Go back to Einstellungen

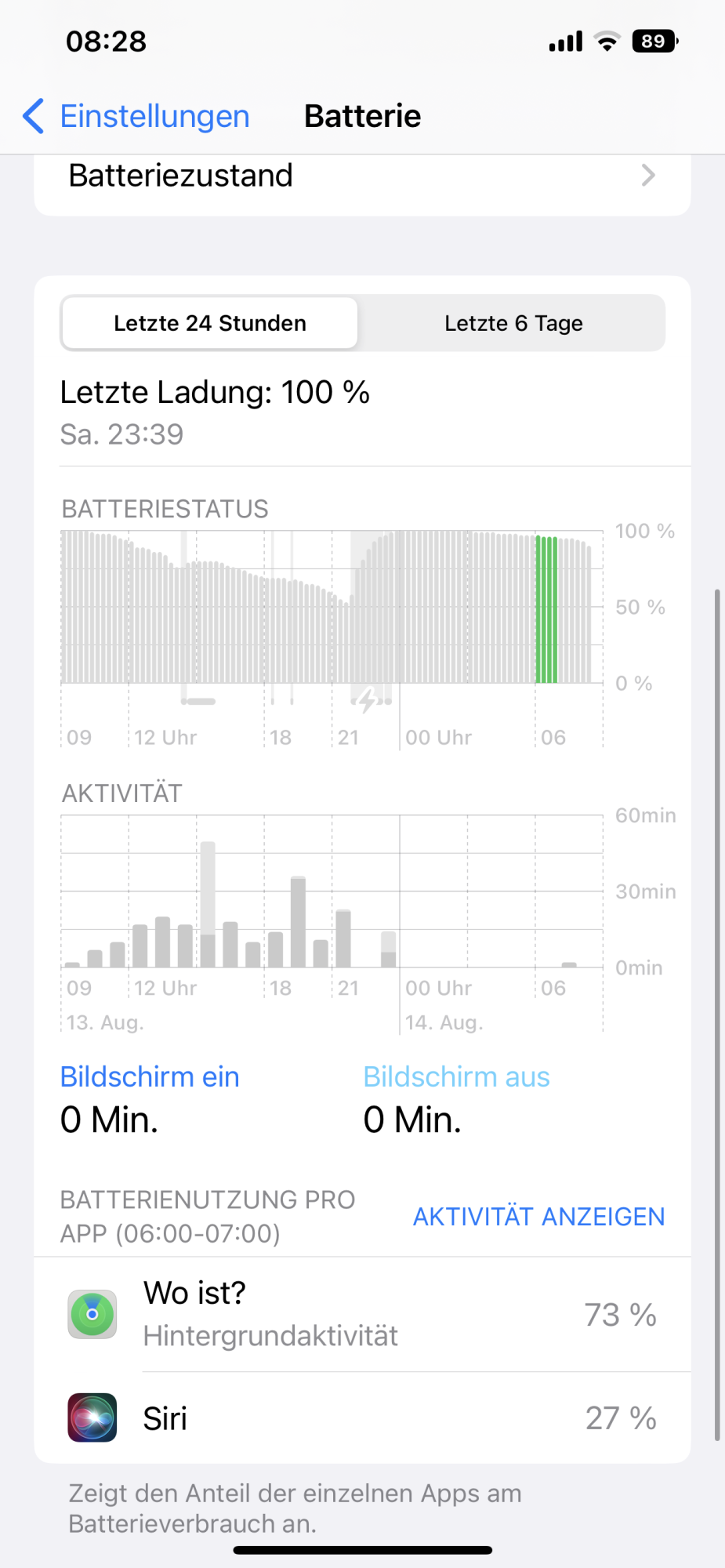point(136,116)
